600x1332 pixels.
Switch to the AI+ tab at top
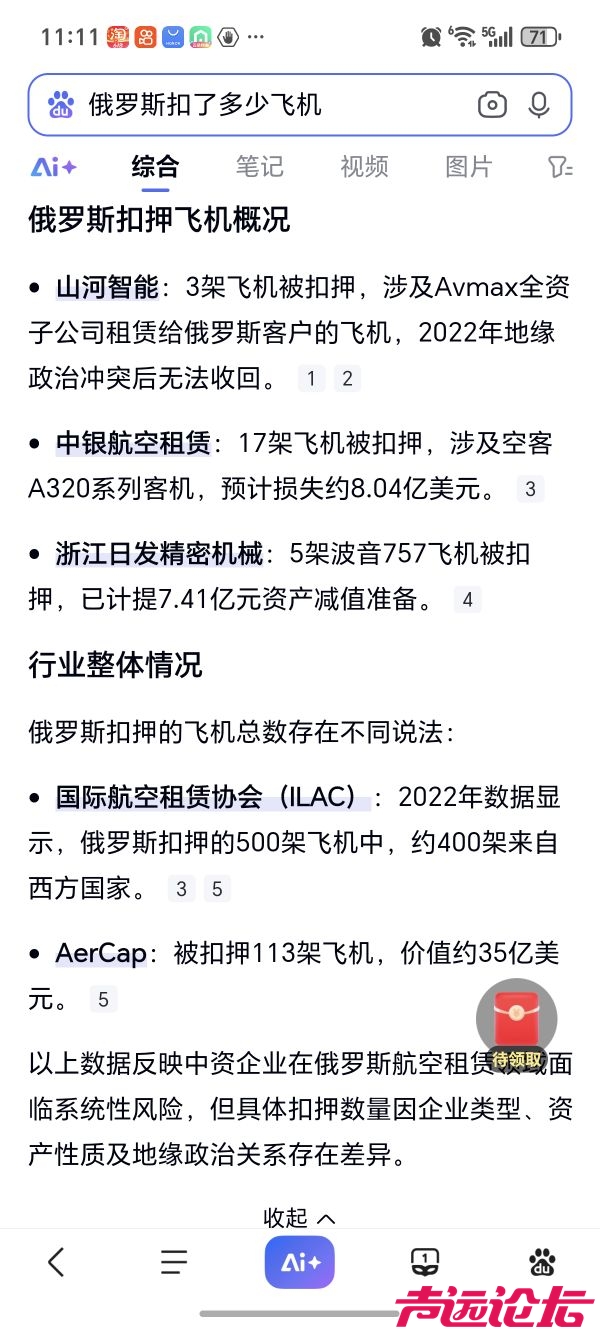(x=54, y=167)
